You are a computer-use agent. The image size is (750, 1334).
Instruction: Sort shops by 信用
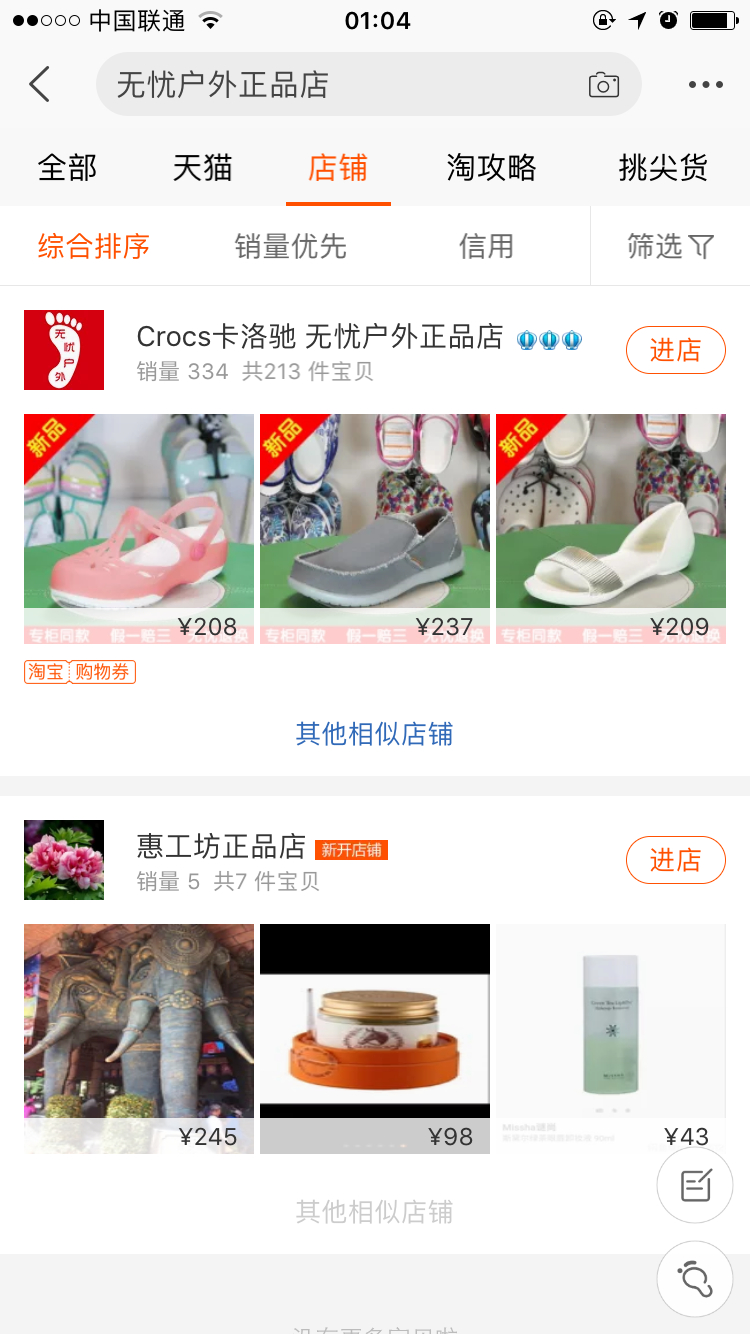(x=486, y=246)
